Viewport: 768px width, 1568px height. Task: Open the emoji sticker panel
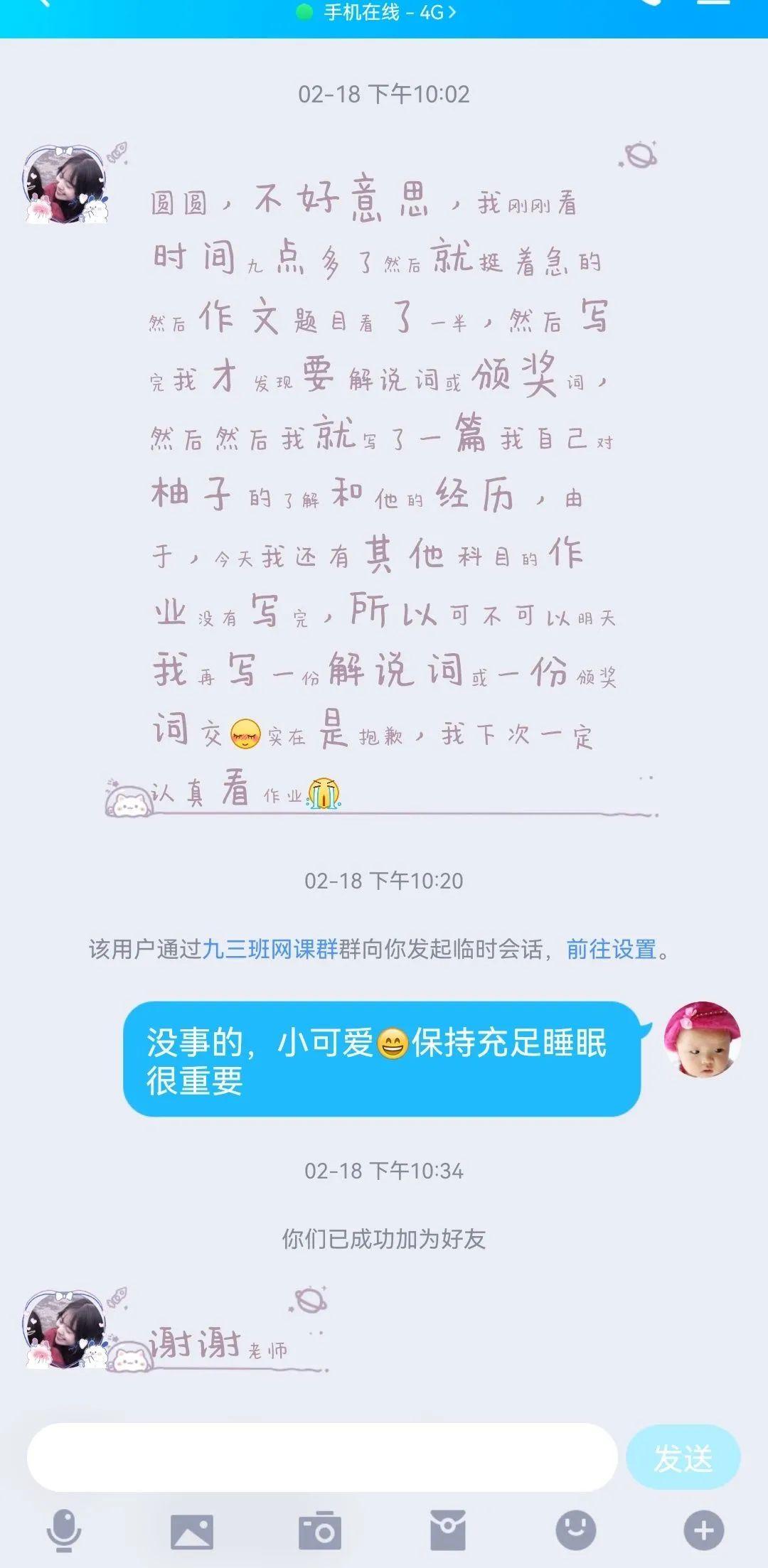click(x=575, y=1530)
